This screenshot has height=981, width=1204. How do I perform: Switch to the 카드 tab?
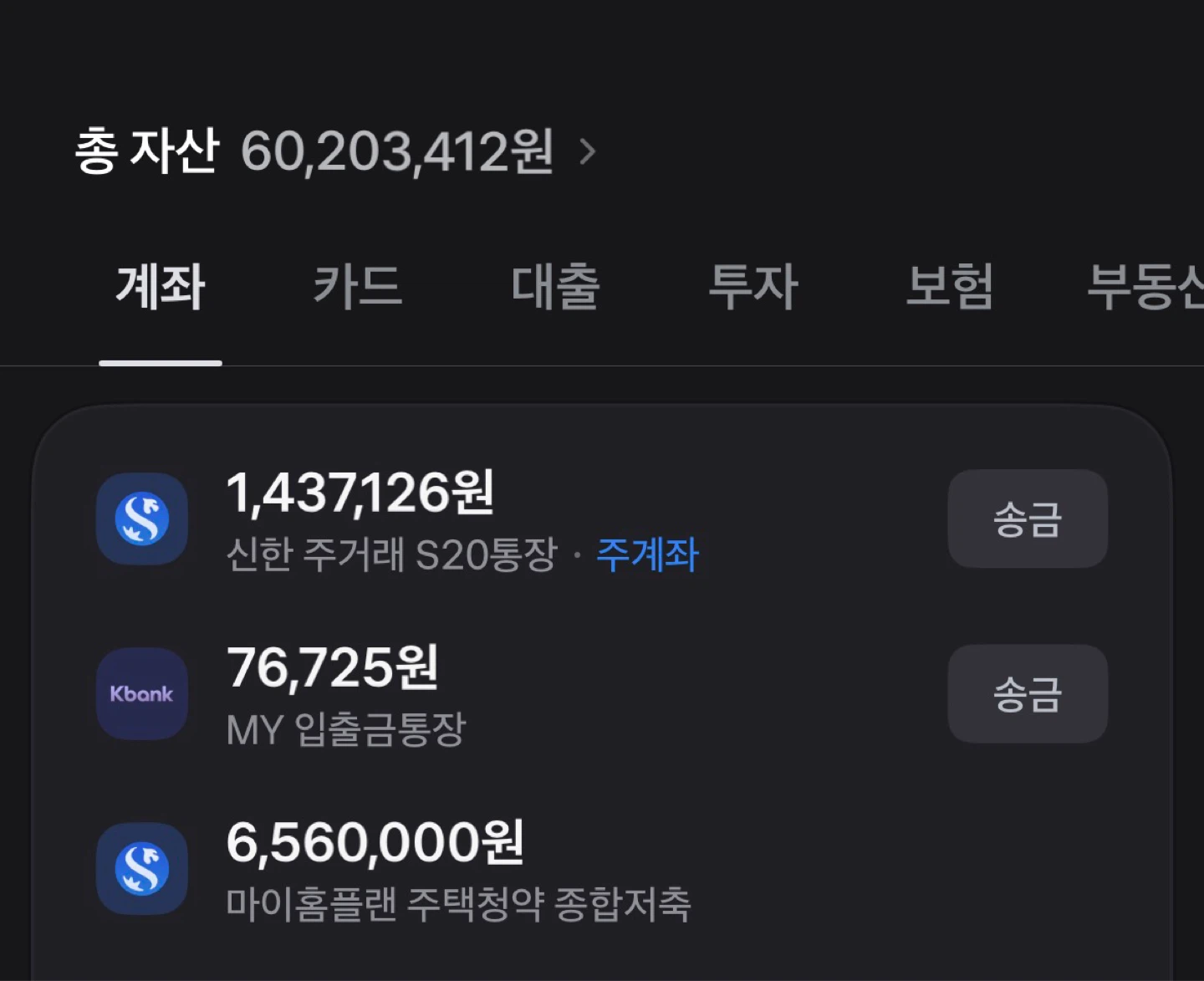[x=358, y=287]
